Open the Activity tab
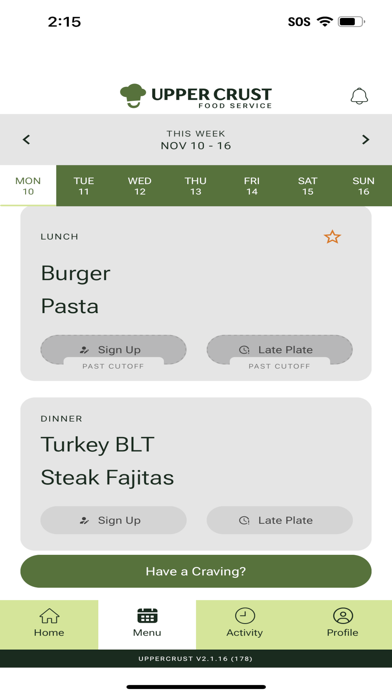Viewport: 392px width, 696px height. (x=245, y=624)
